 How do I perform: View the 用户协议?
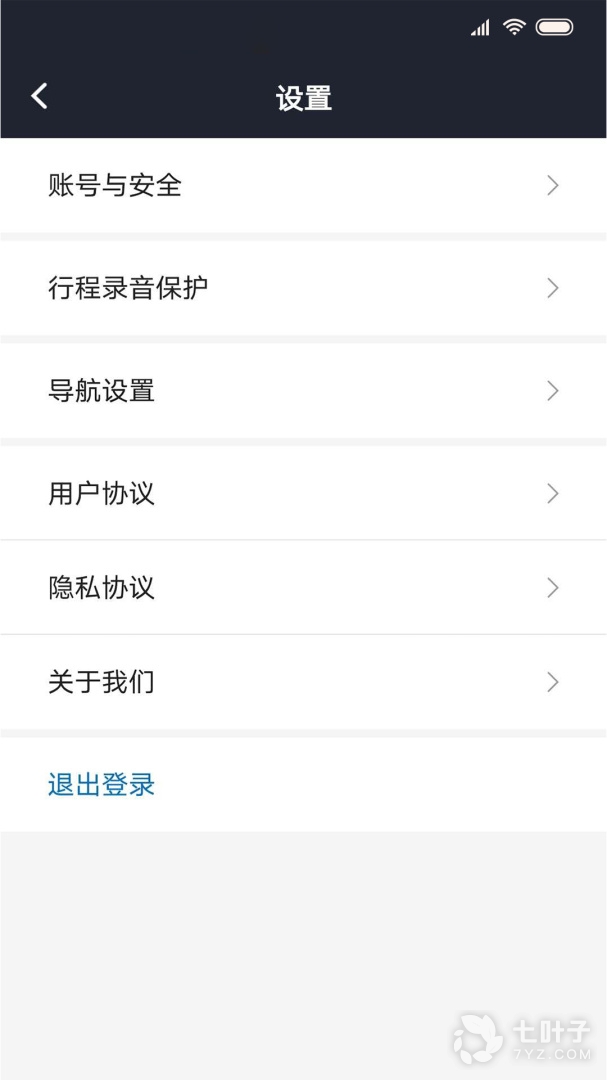coord(303,494)
